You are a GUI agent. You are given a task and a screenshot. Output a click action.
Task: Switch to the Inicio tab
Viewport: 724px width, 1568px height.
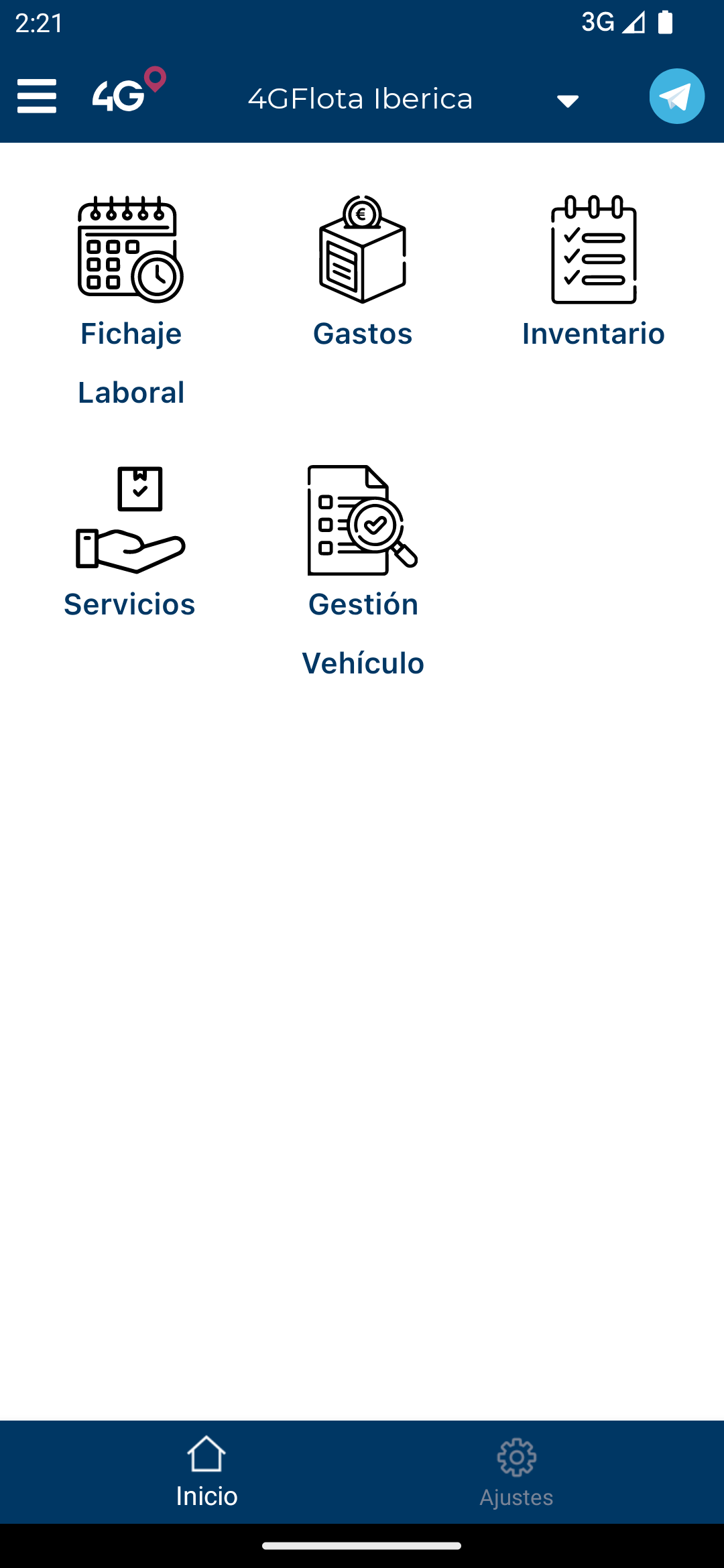(206, 1472)
